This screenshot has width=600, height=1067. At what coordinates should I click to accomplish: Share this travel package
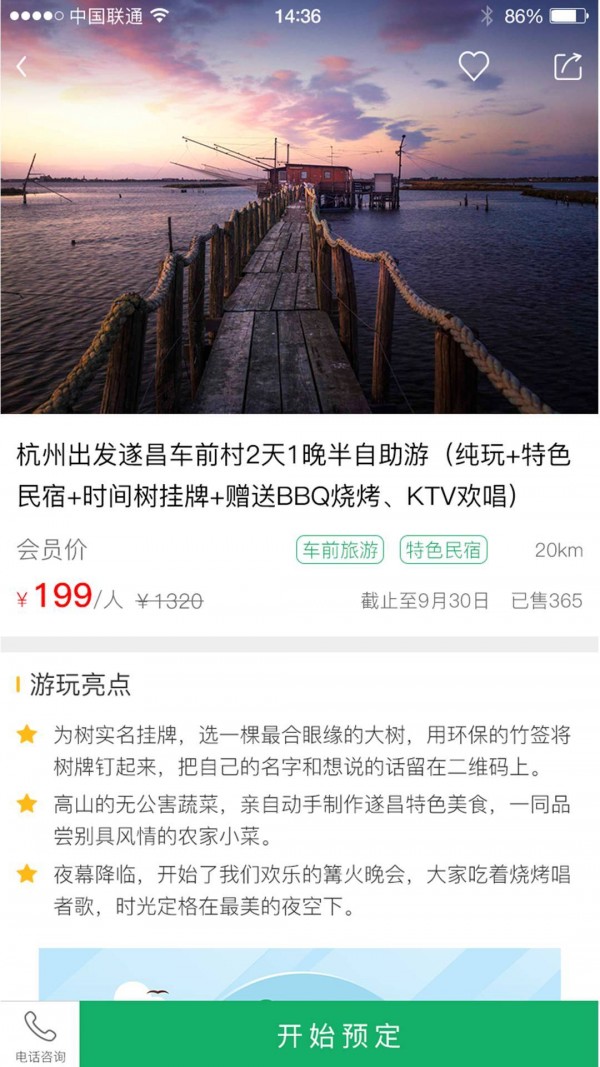point(567,66)
